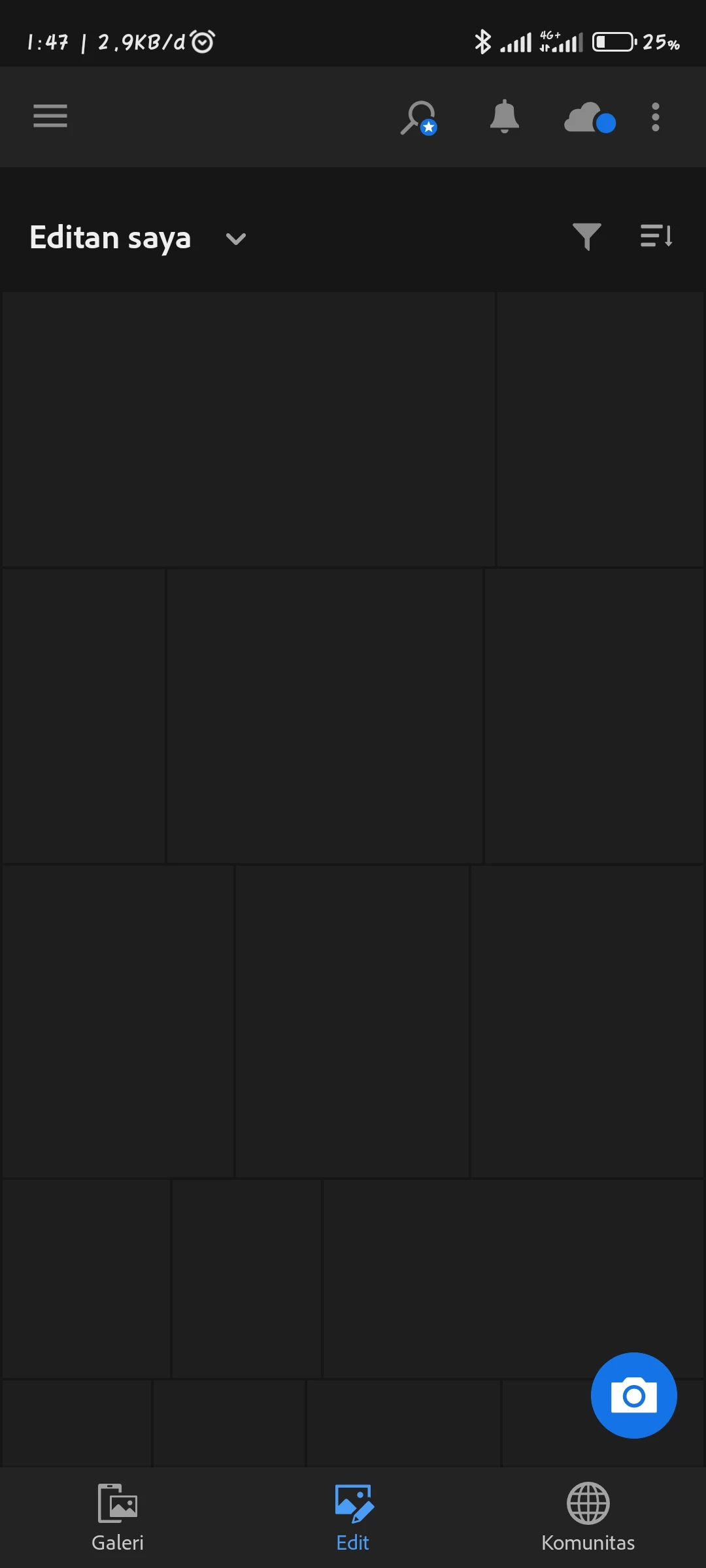
Task: Open the search icon with star
Action: click(x=418, y=118)
